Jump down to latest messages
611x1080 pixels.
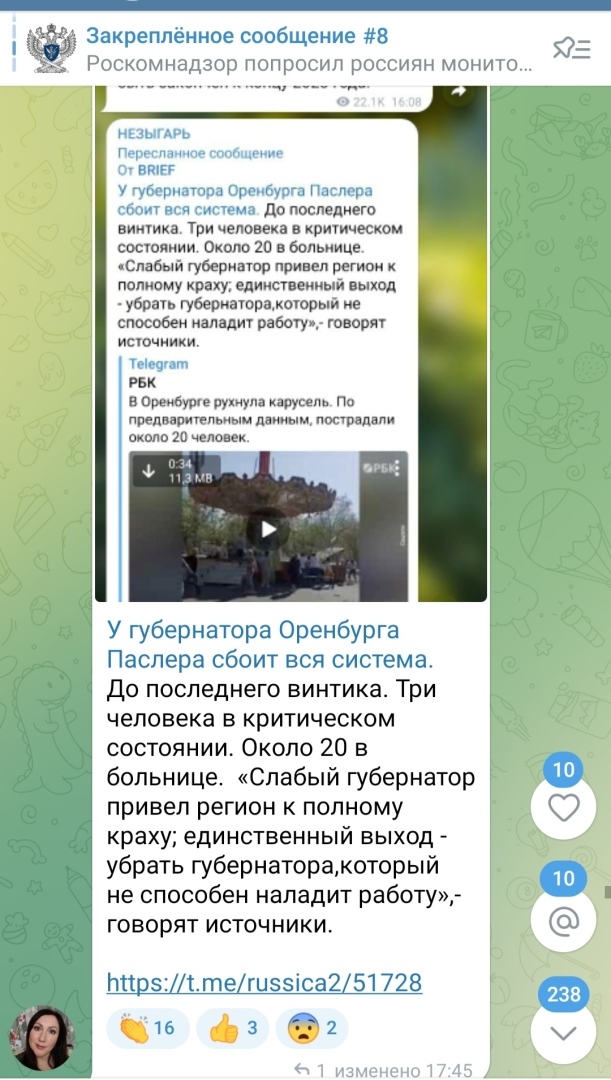point(563,1032)
